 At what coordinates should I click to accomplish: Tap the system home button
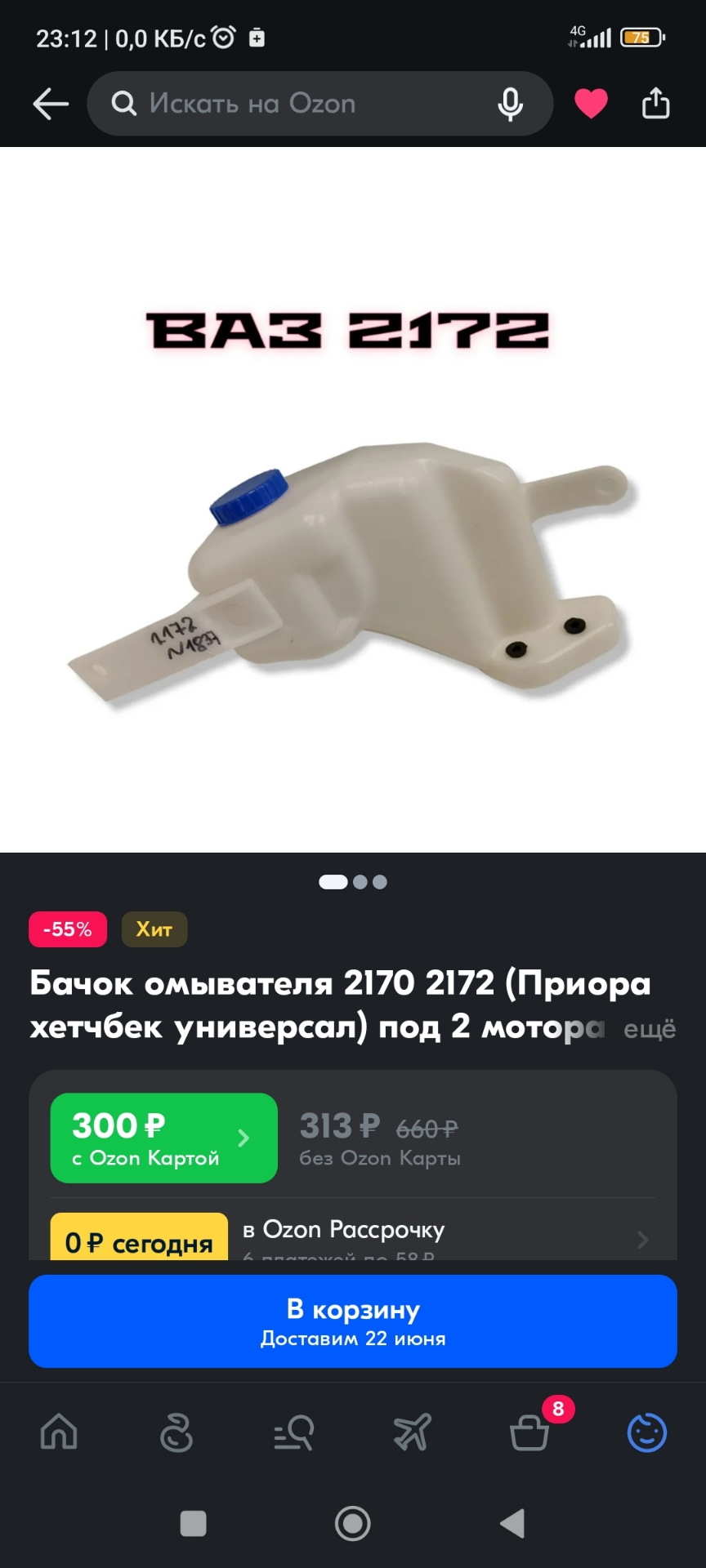coord(353,1523)
